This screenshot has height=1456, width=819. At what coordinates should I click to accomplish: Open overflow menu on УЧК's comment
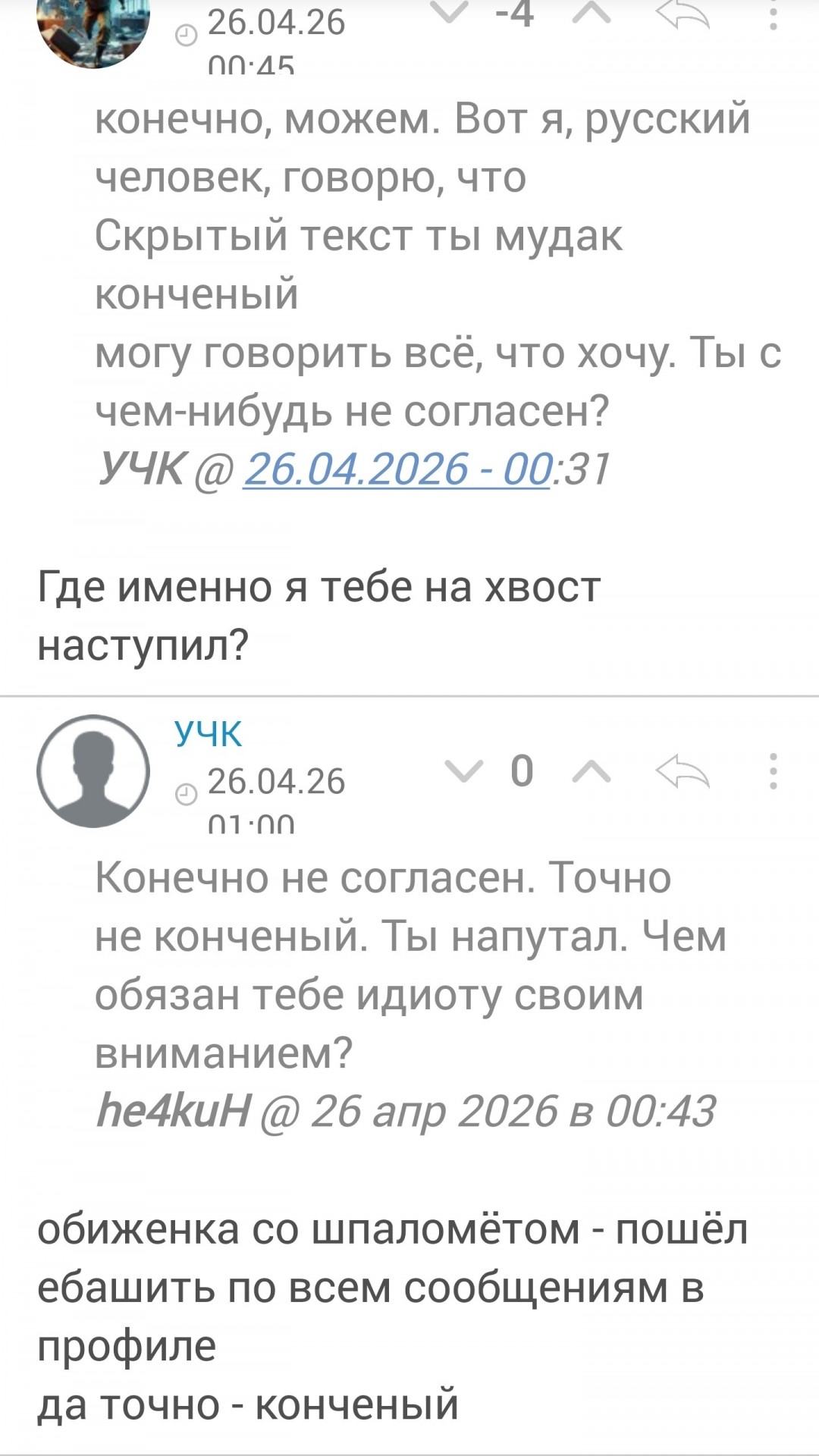(773, 772)
